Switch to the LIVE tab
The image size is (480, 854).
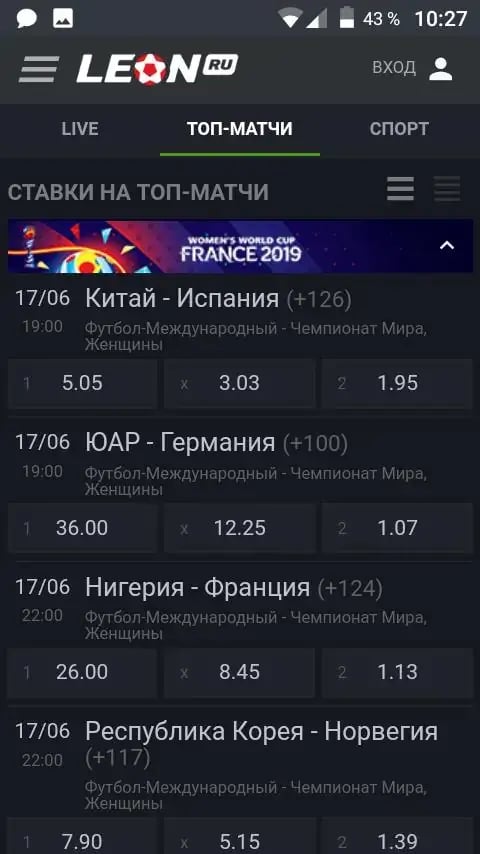80,129
